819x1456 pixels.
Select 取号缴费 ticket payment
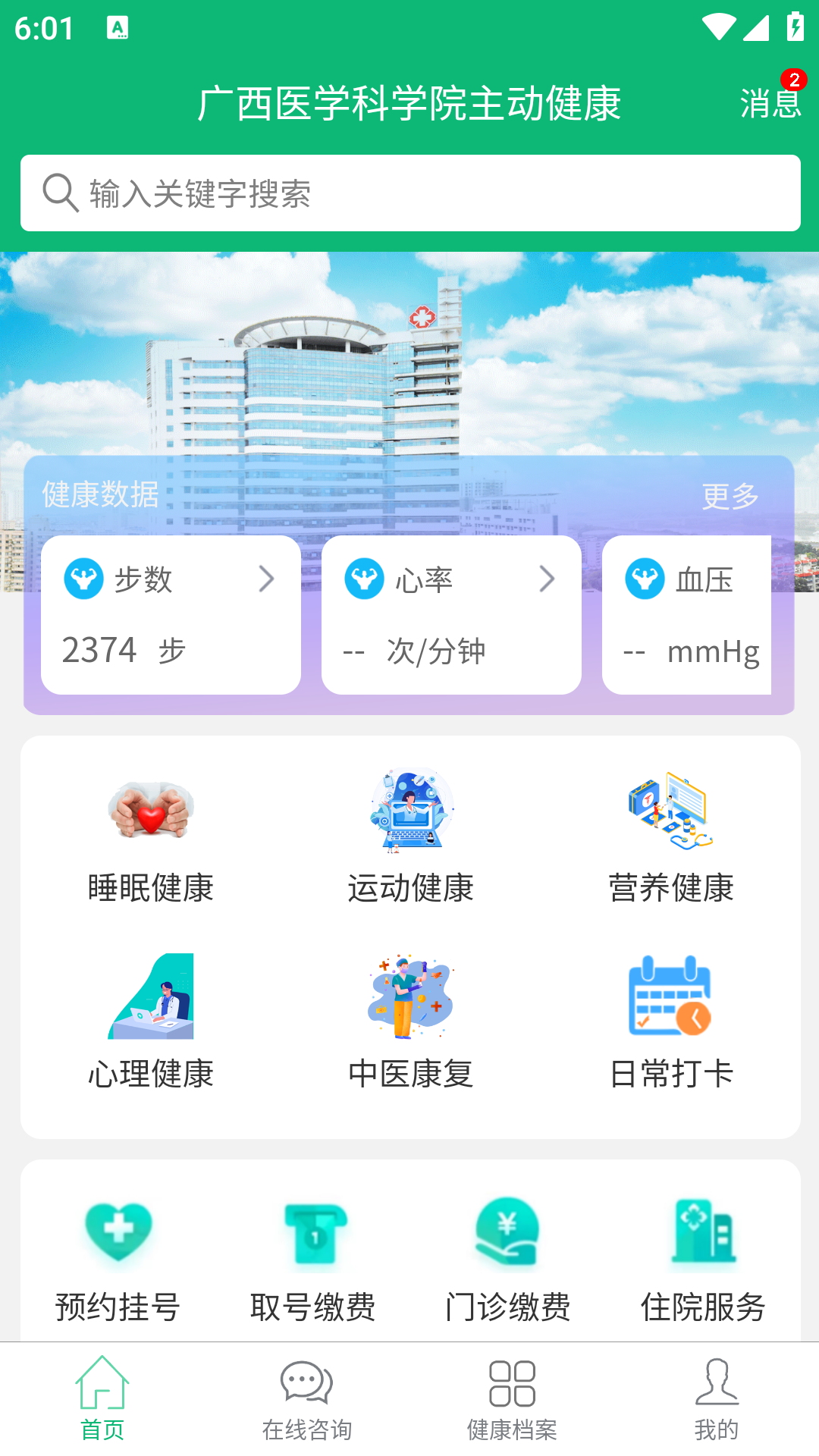(313, 1259)
